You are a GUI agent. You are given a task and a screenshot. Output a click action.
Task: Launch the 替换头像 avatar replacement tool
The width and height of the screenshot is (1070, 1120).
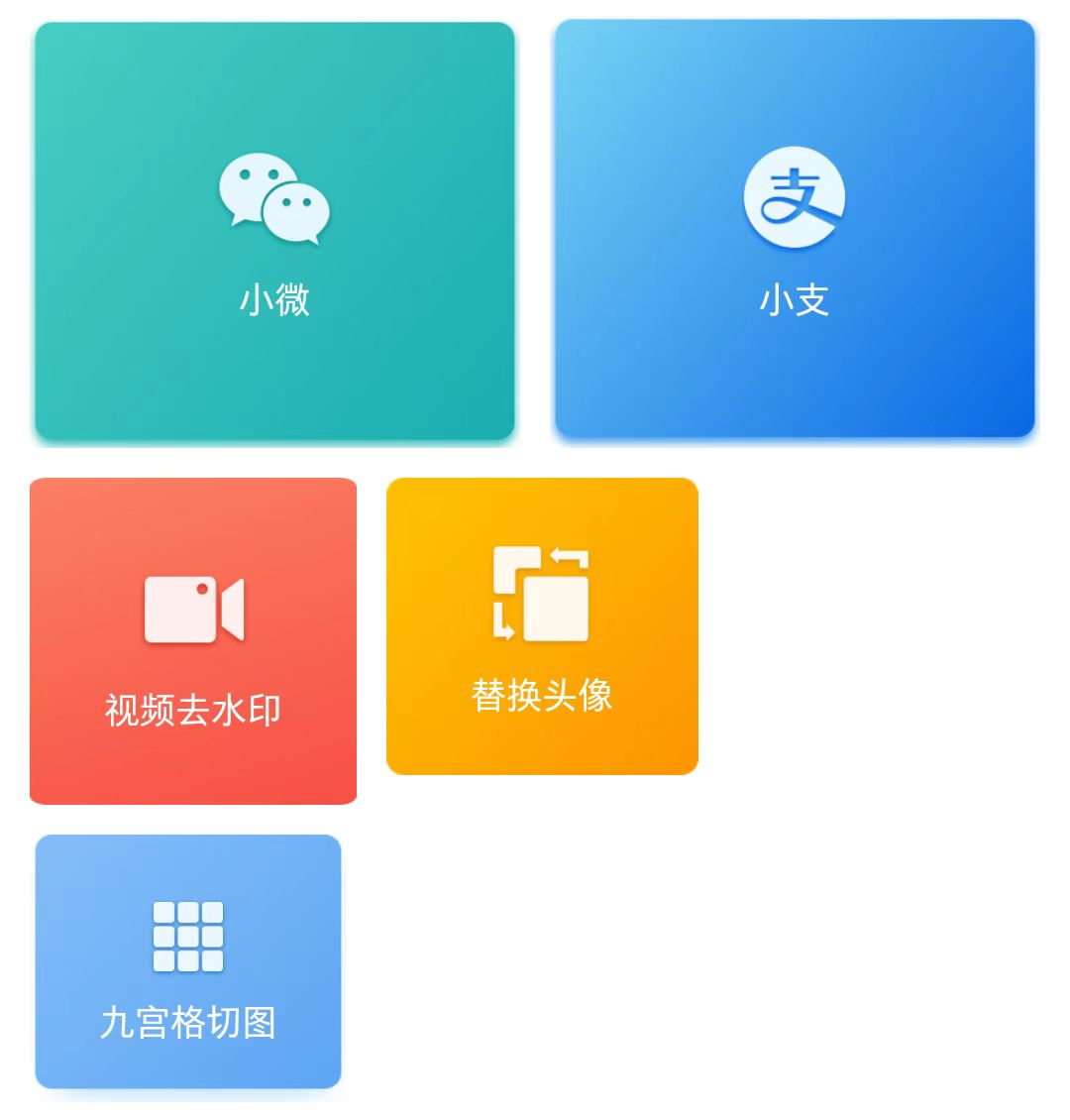[543, 626]
